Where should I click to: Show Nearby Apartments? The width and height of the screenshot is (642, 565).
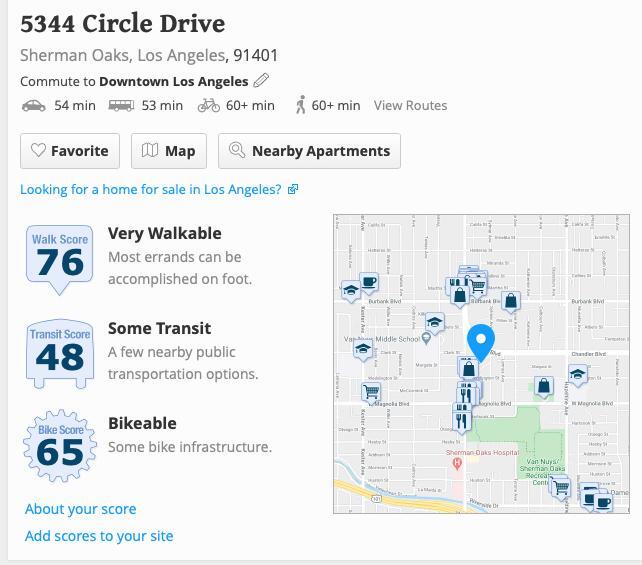pyautogui.click(x=309, y=151)
